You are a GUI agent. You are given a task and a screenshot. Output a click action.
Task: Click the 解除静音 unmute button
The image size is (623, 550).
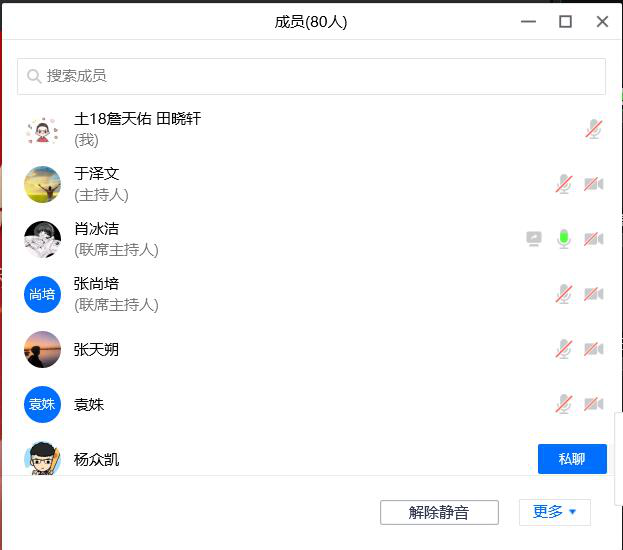click(439, 512)
